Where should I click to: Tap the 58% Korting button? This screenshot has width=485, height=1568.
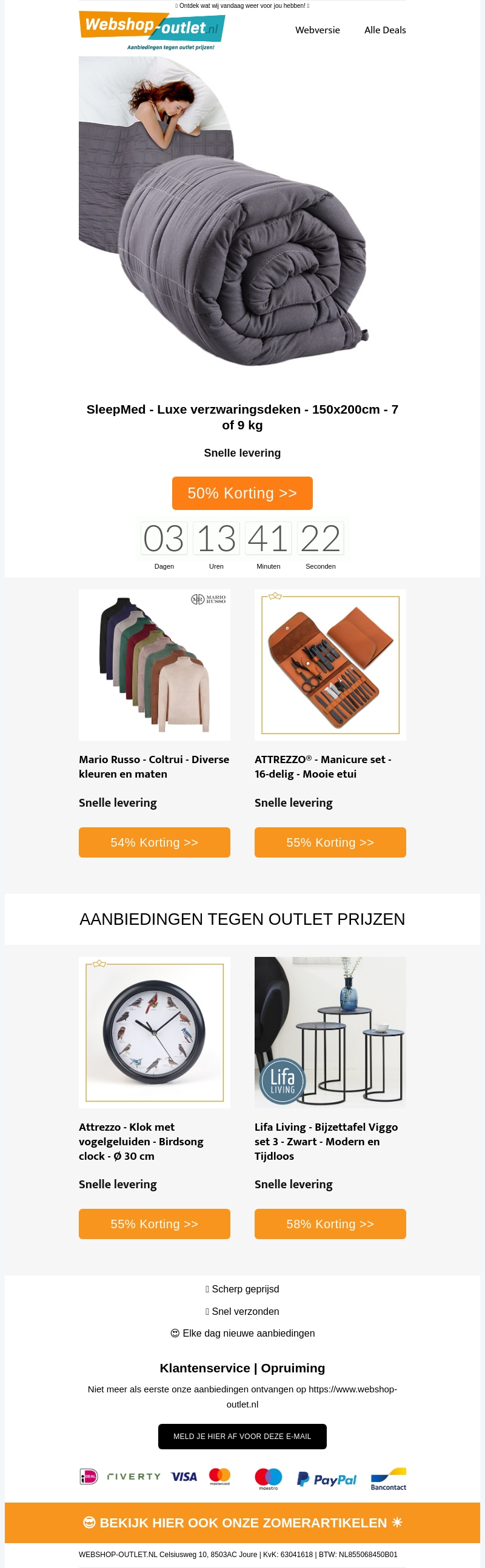click(x=330, y=1224)
